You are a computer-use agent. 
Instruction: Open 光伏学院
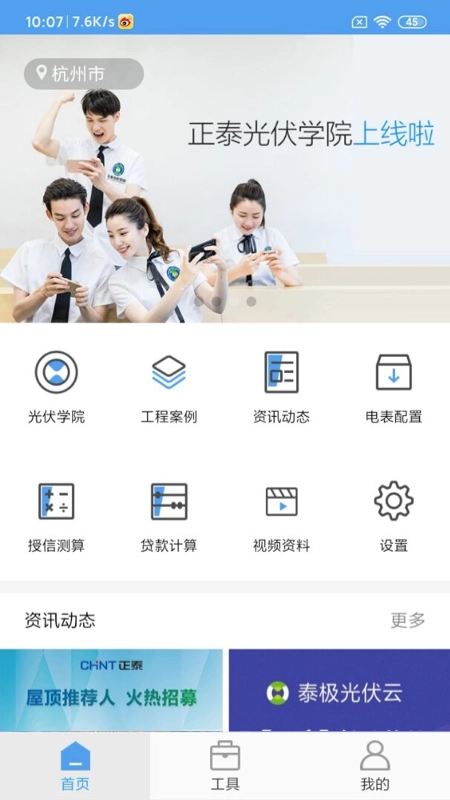56,387
